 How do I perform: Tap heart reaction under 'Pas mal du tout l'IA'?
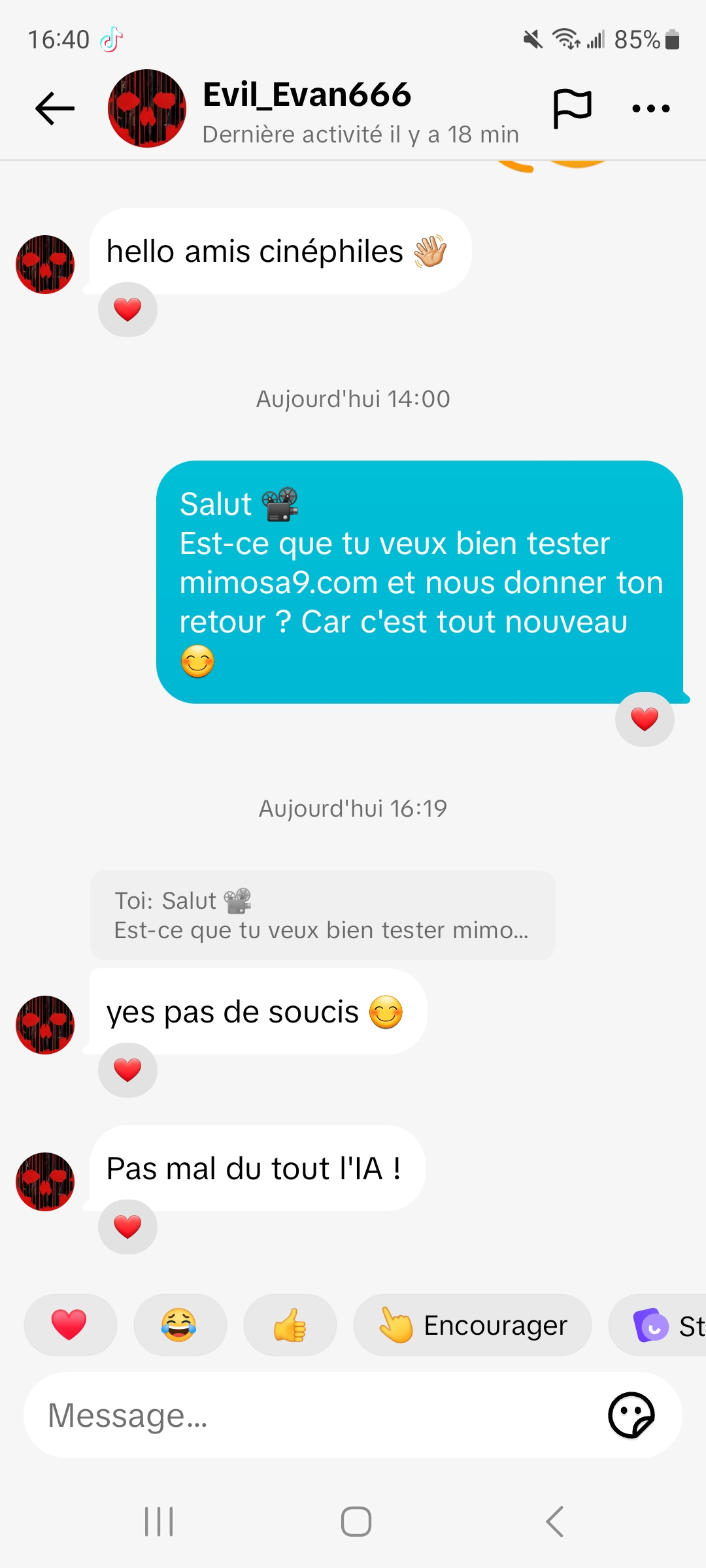click(x=127, y=1227)
